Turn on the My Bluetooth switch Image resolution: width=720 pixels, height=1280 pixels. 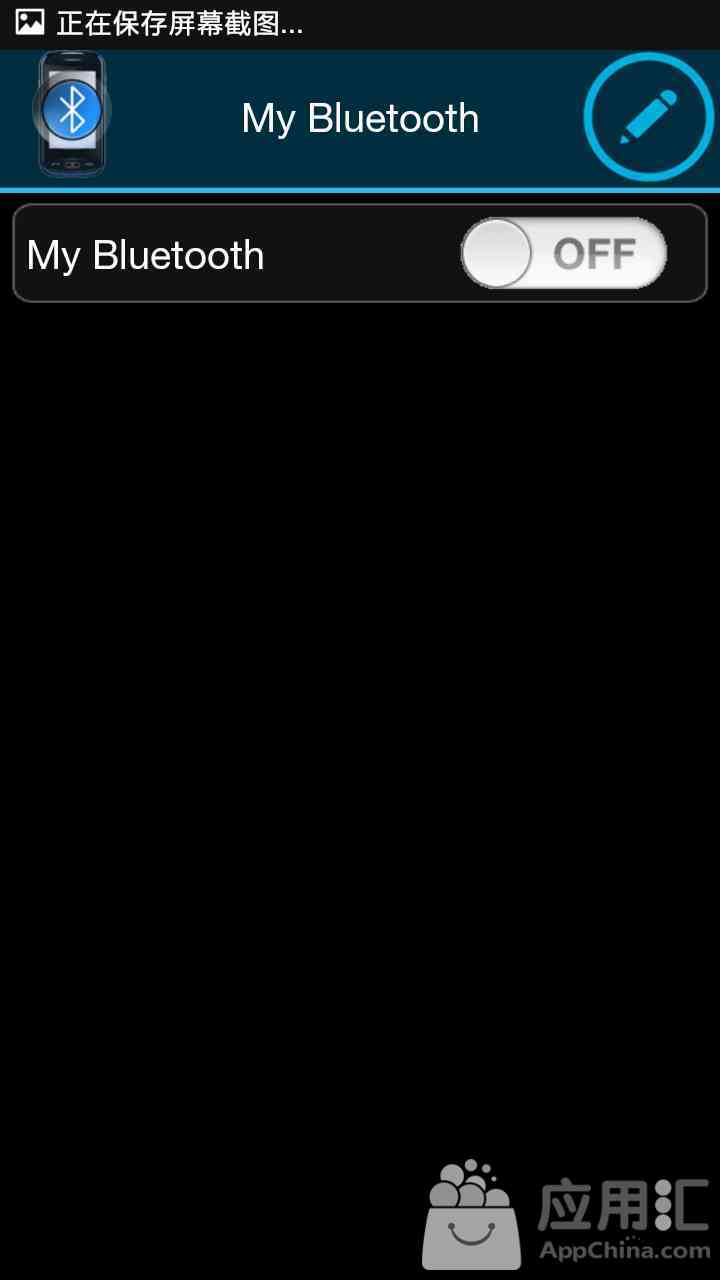(563, 254)
